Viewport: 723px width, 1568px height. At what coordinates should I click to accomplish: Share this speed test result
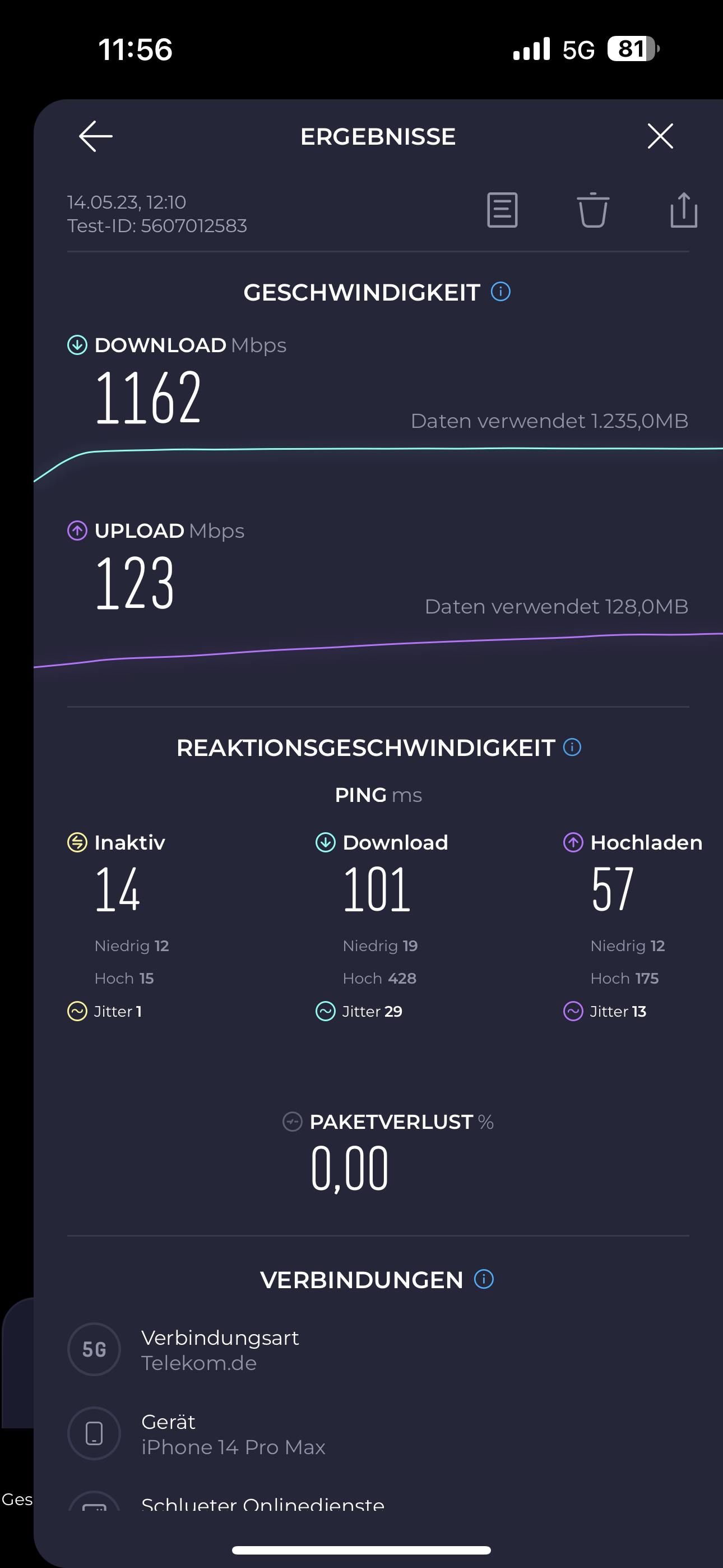[683, 210]
